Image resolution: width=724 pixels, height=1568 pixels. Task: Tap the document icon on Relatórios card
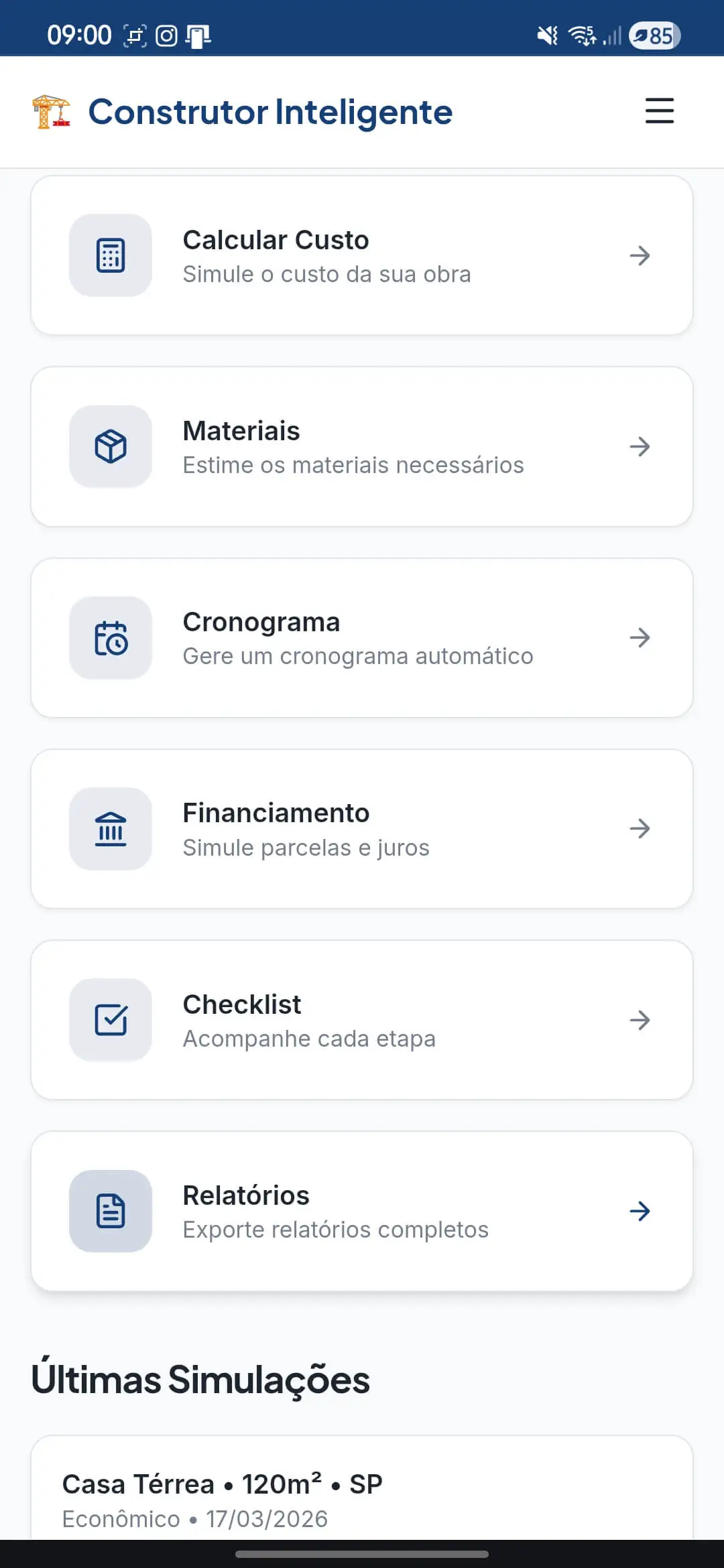[x=111, y=1211]
